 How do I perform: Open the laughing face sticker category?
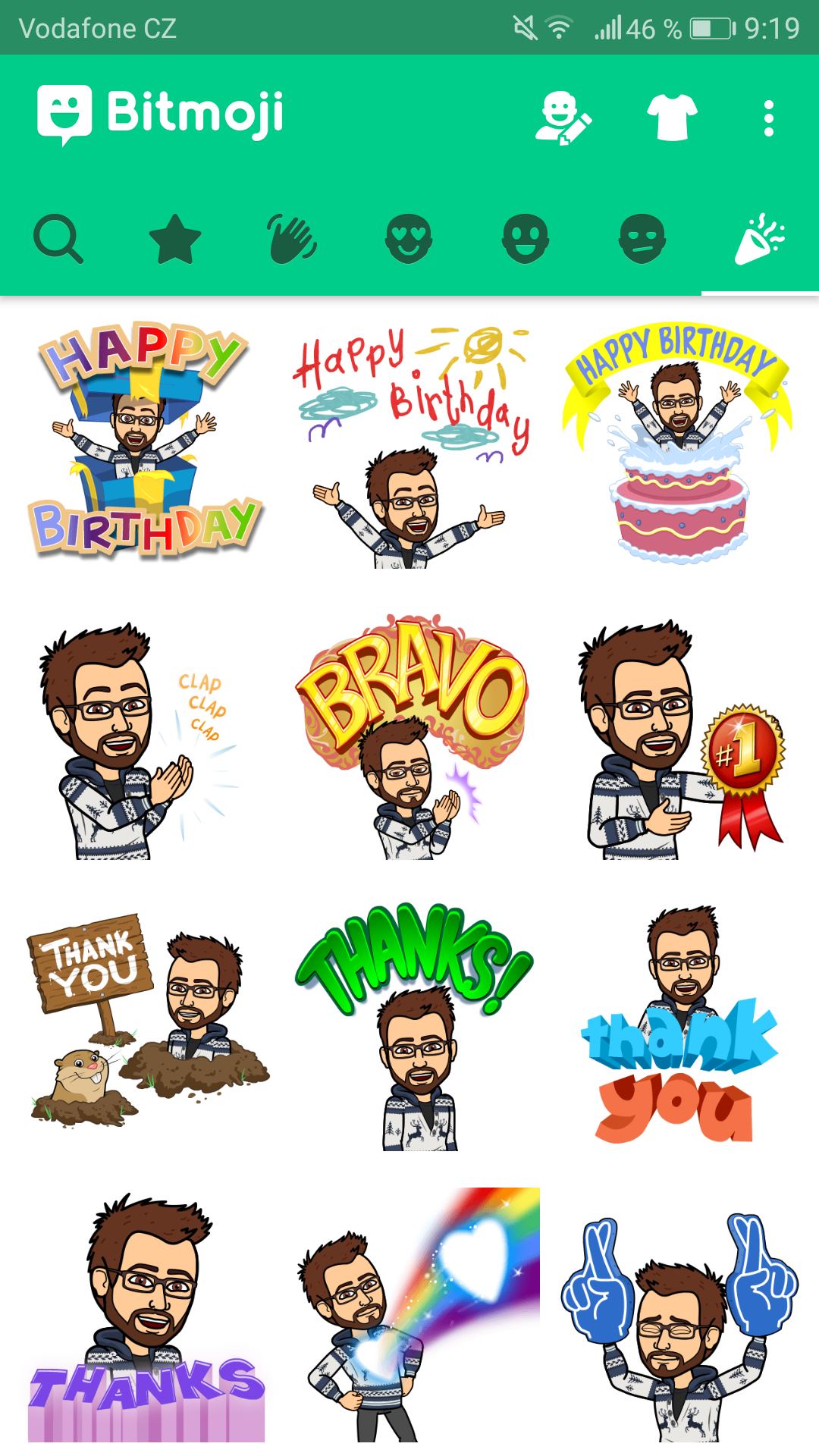pyautogui.click(x=526, y=237)
